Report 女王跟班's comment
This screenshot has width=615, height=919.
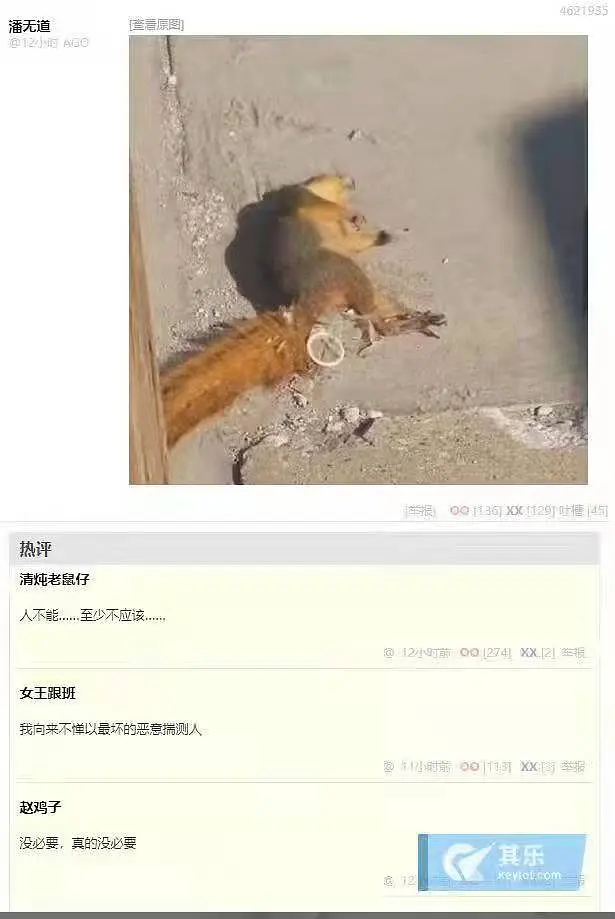[x=573, y=767]
